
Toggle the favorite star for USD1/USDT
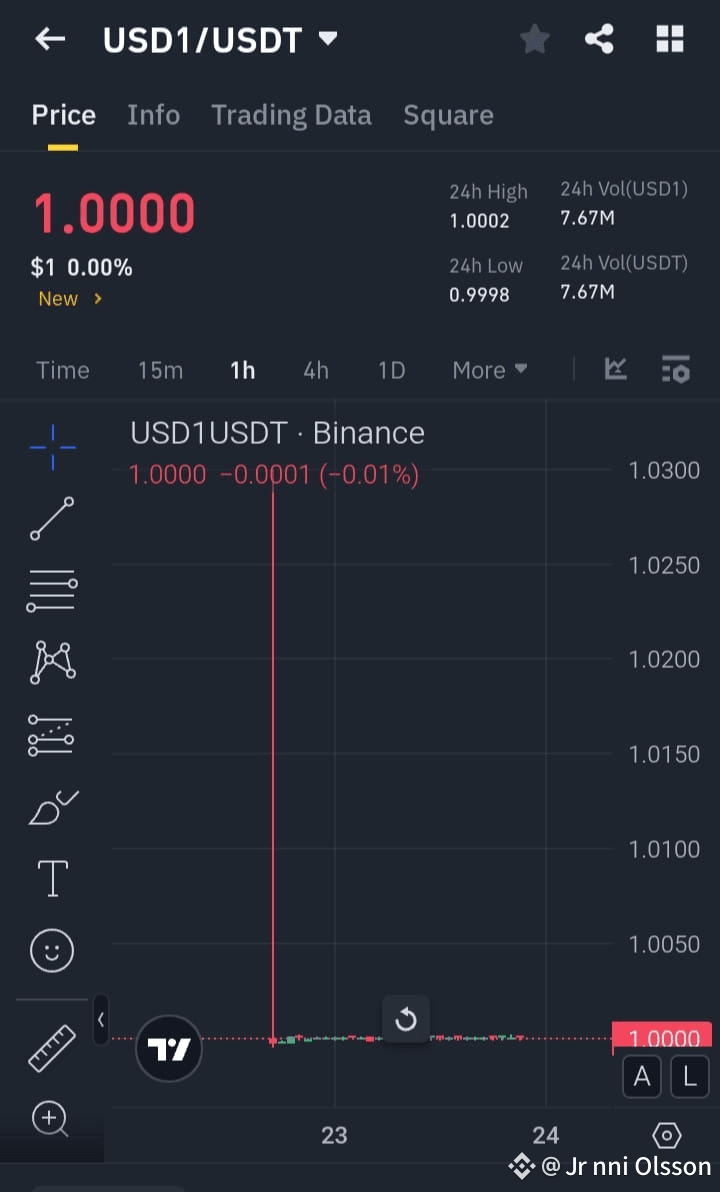pos(534,39)
